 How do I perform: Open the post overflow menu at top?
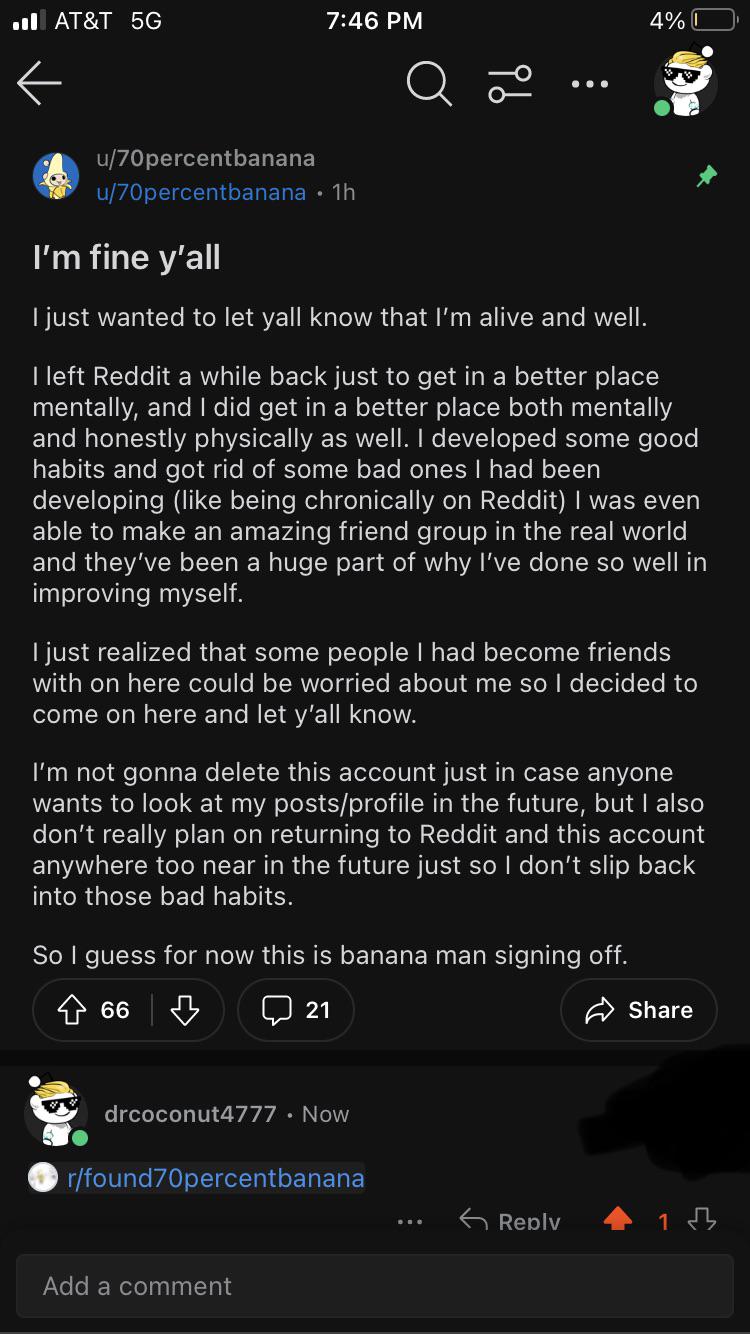590,85
